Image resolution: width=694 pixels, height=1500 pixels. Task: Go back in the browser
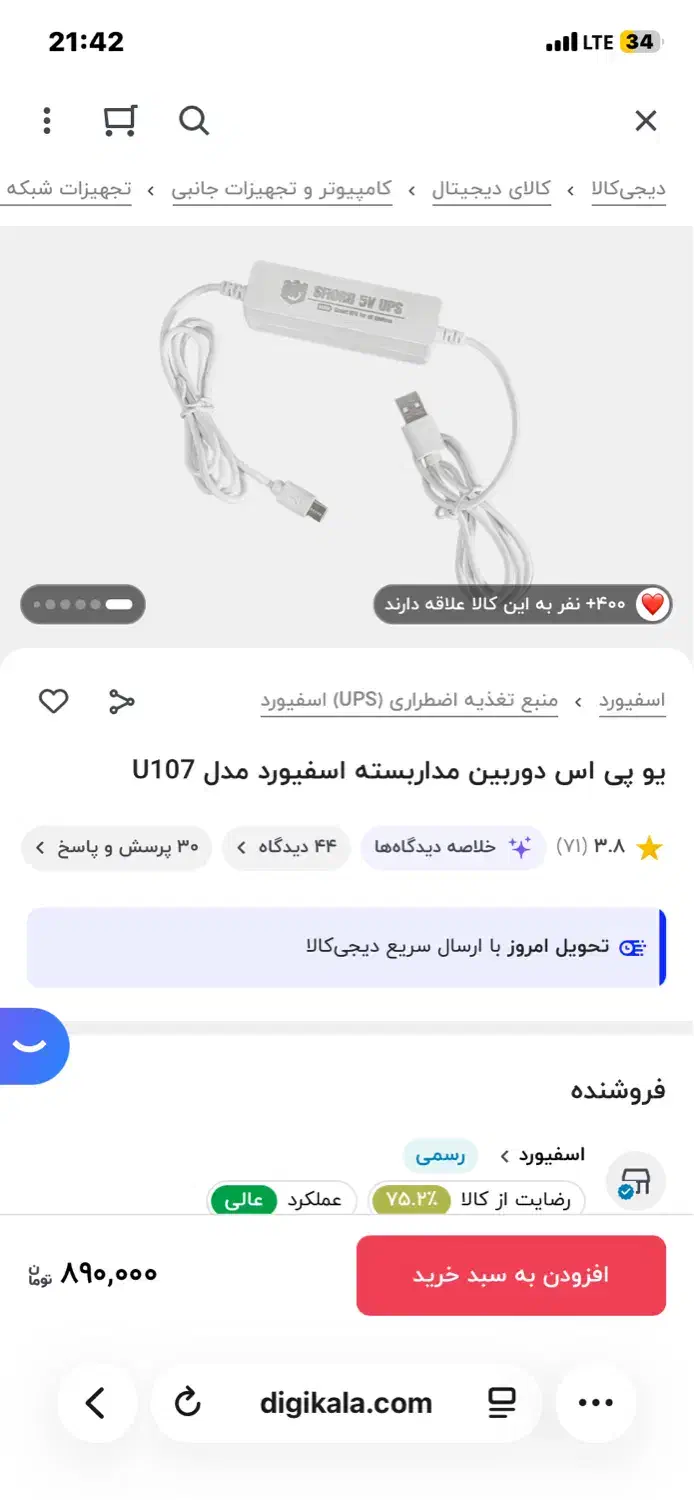96,1403
